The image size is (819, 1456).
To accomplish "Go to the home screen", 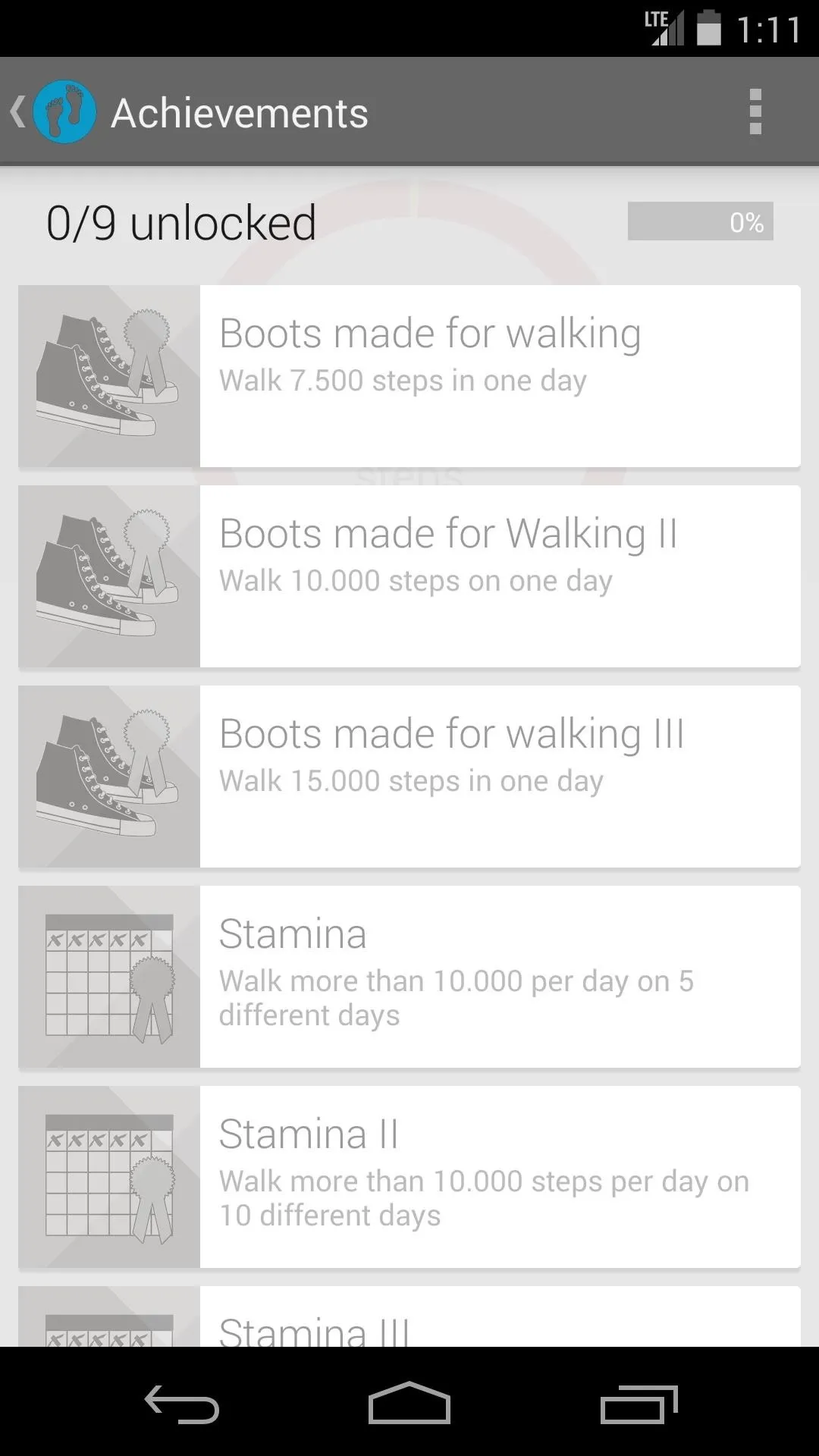I will tap(409, 1403).
